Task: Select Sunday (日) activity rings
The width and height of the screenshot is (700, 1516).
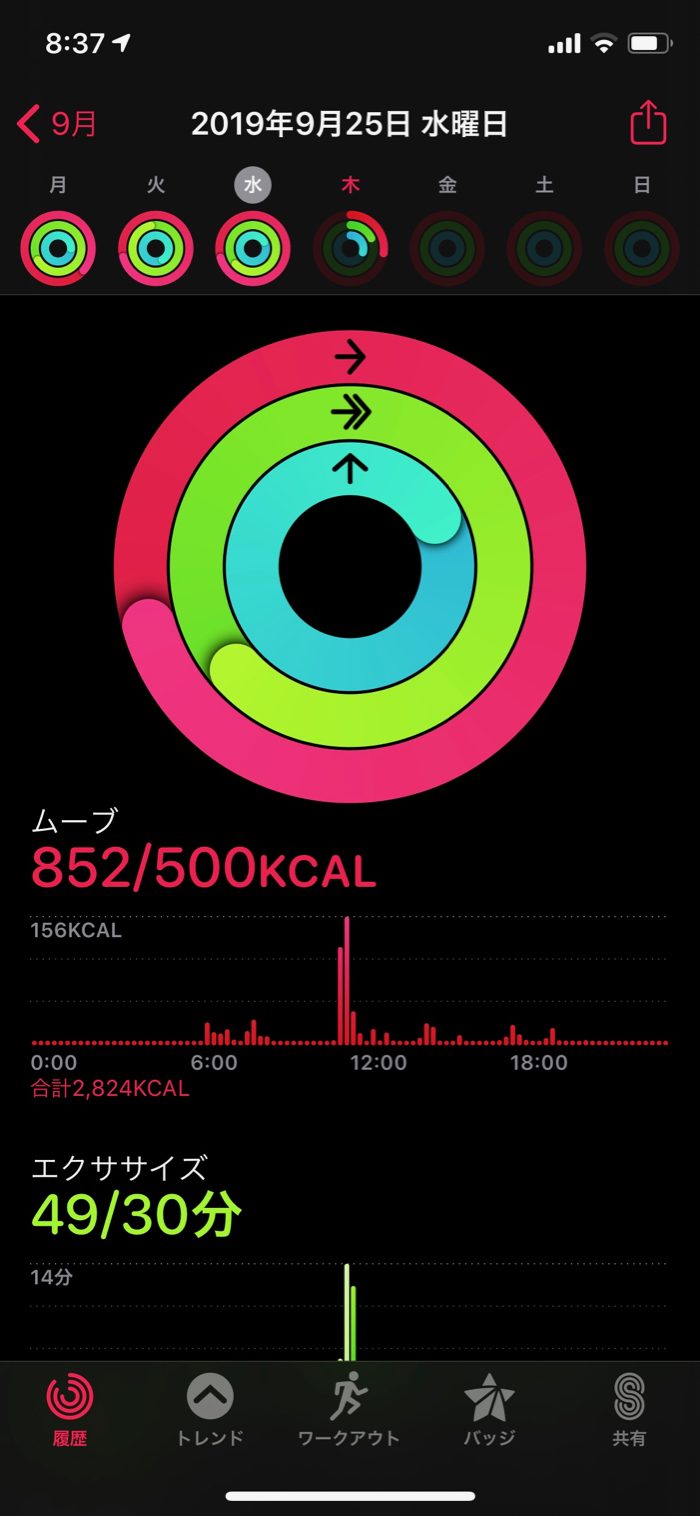Action: click(x=642, y=248)
